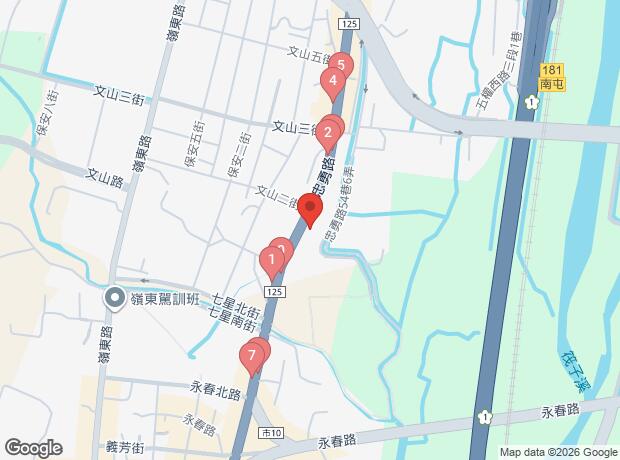Open the Google logo link
Image resolution: width=620 pixels, height=460 pixels.
(x=33, y=448)
